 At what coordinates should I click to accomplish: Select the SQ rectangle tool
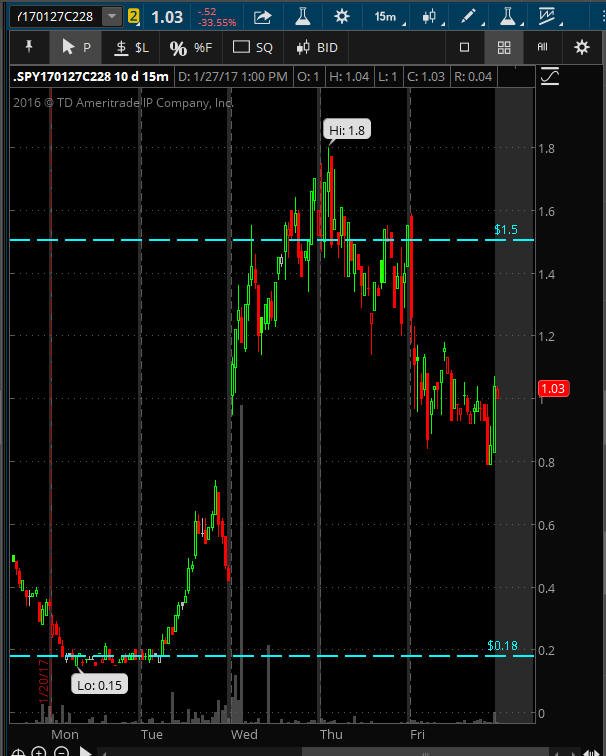tap(252, 47)
